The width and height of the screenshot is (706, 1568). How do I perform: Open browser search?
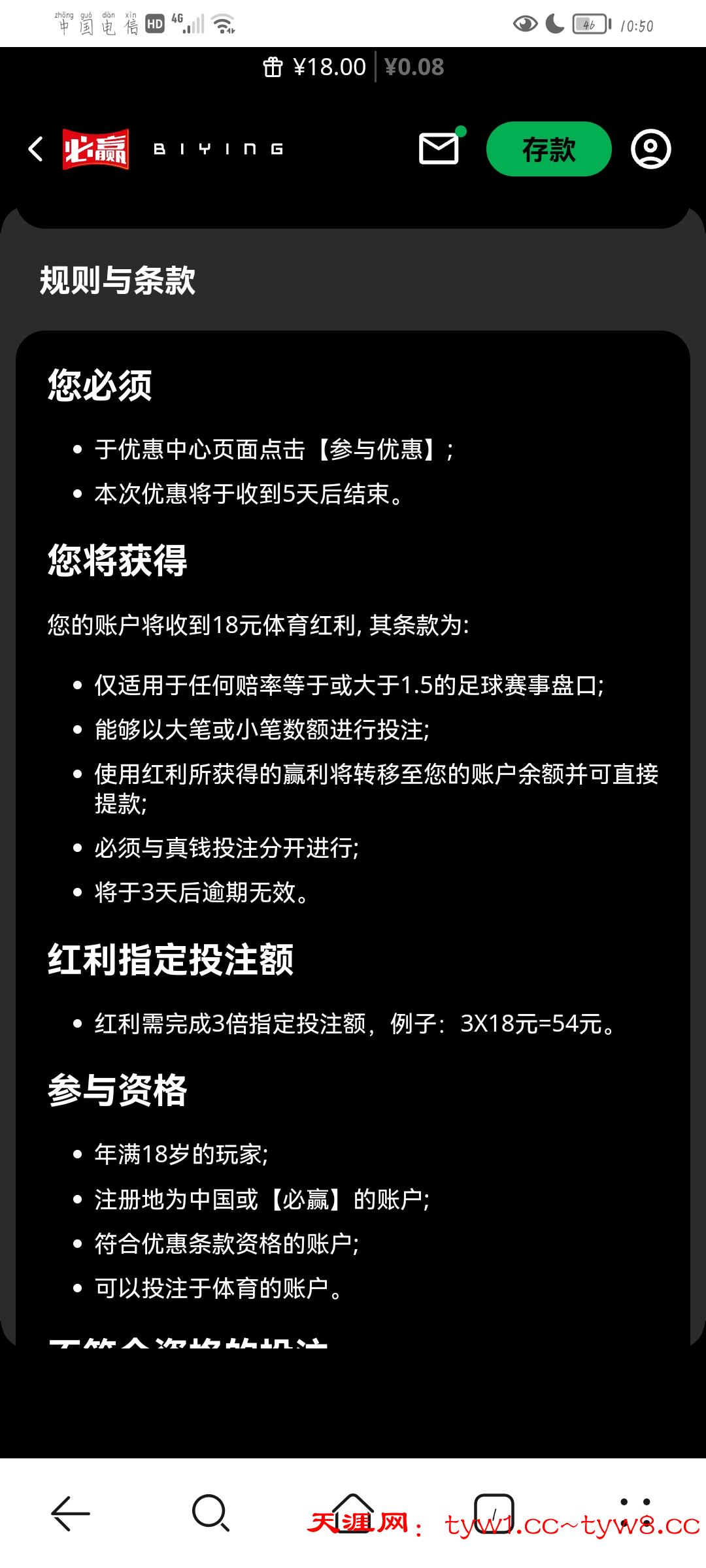210,1512
